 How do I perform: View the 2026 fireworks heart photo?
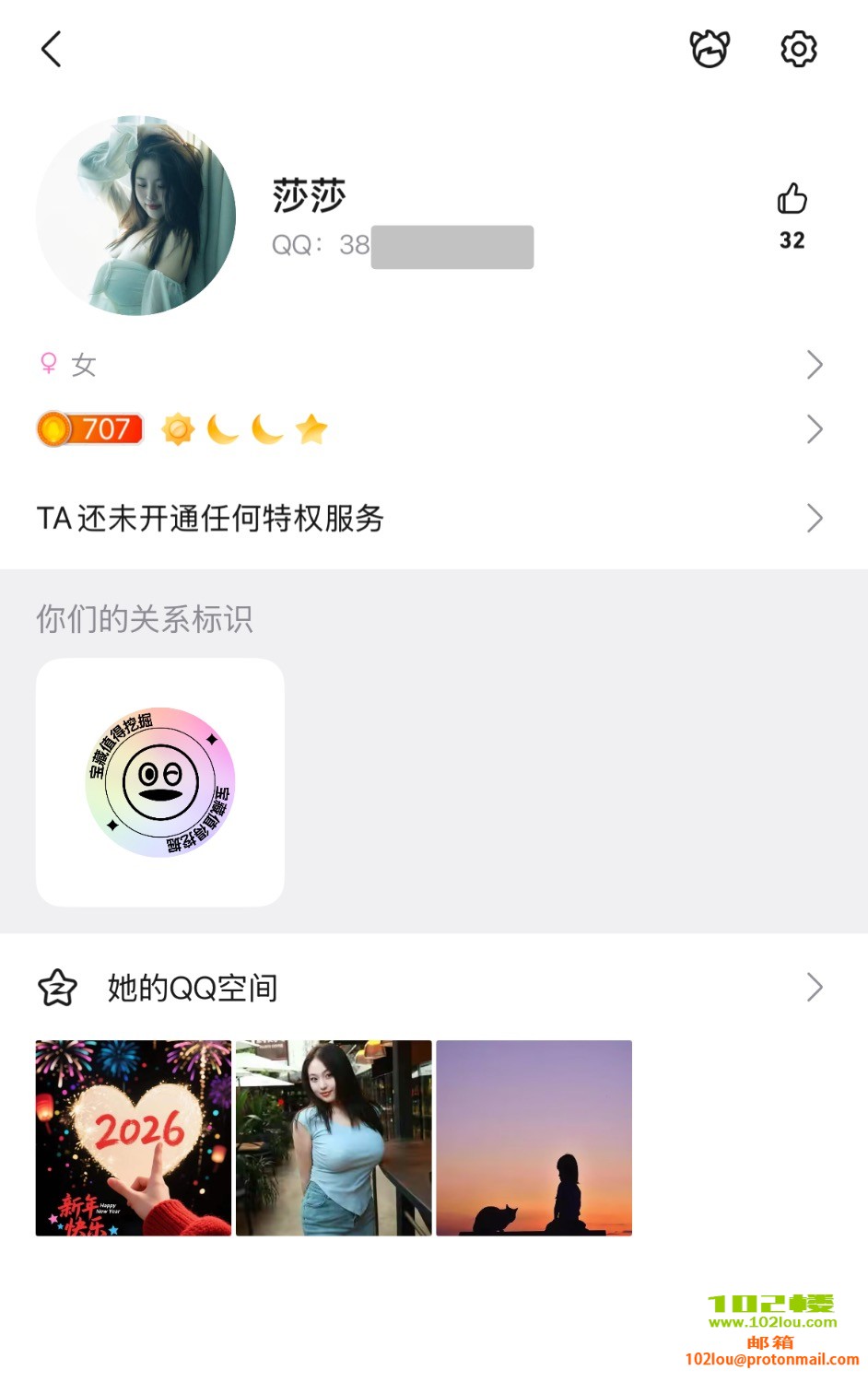pyautogui.click(x=134, y=1138)
